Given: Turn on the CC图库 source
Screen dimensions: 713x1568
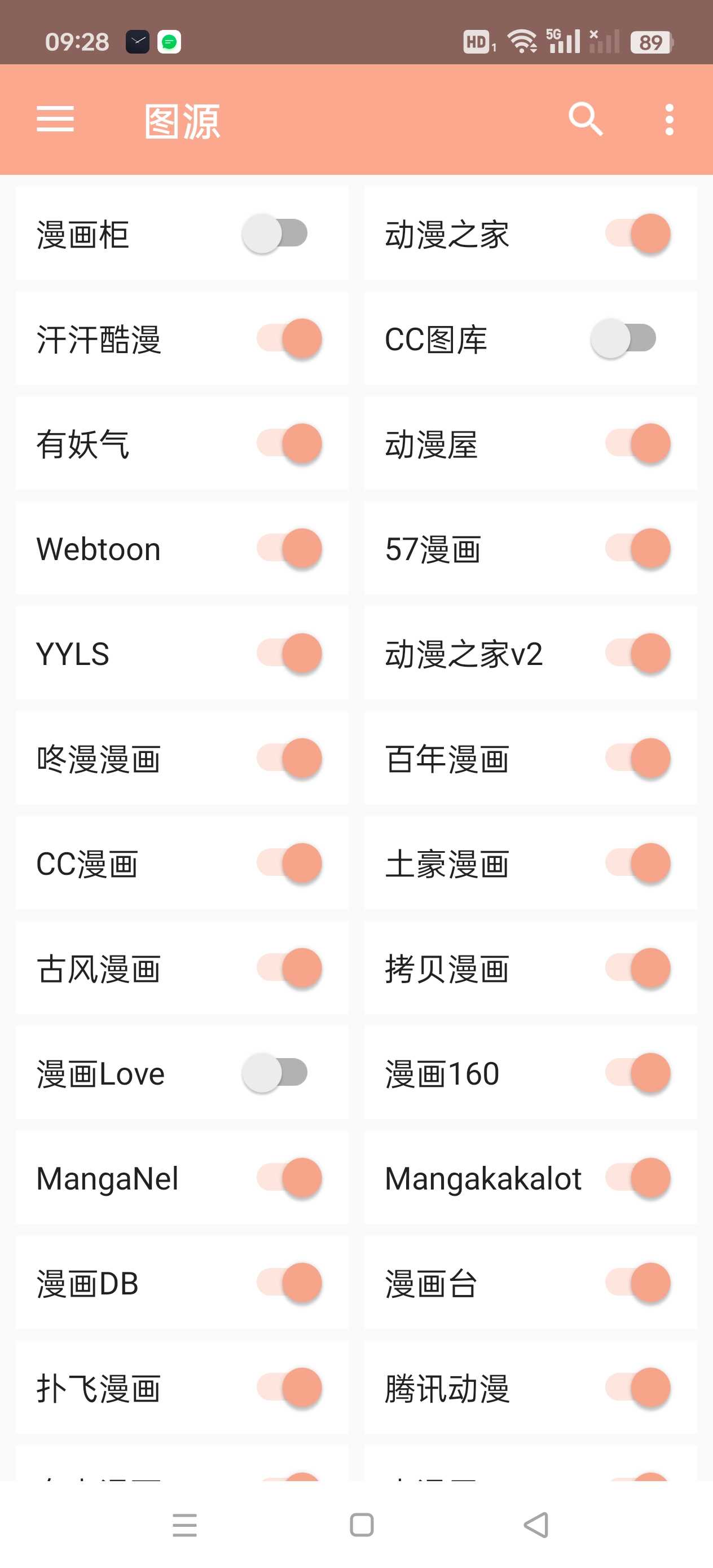Looking at the screenshot, I should (x=623, y=338).
